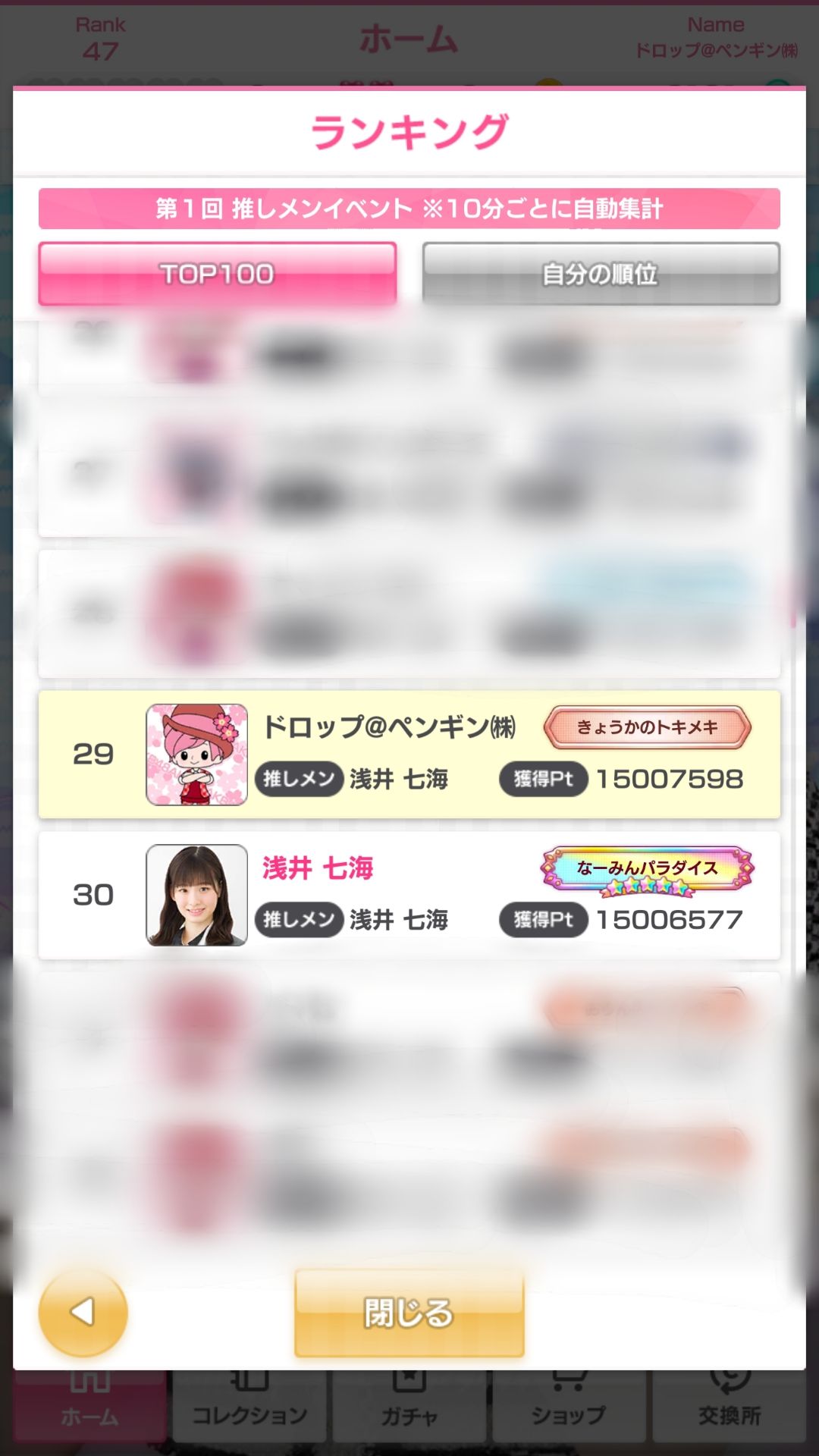Tap the round orange back arrow
This screenshot has width=819, height=1456.
83,1313
